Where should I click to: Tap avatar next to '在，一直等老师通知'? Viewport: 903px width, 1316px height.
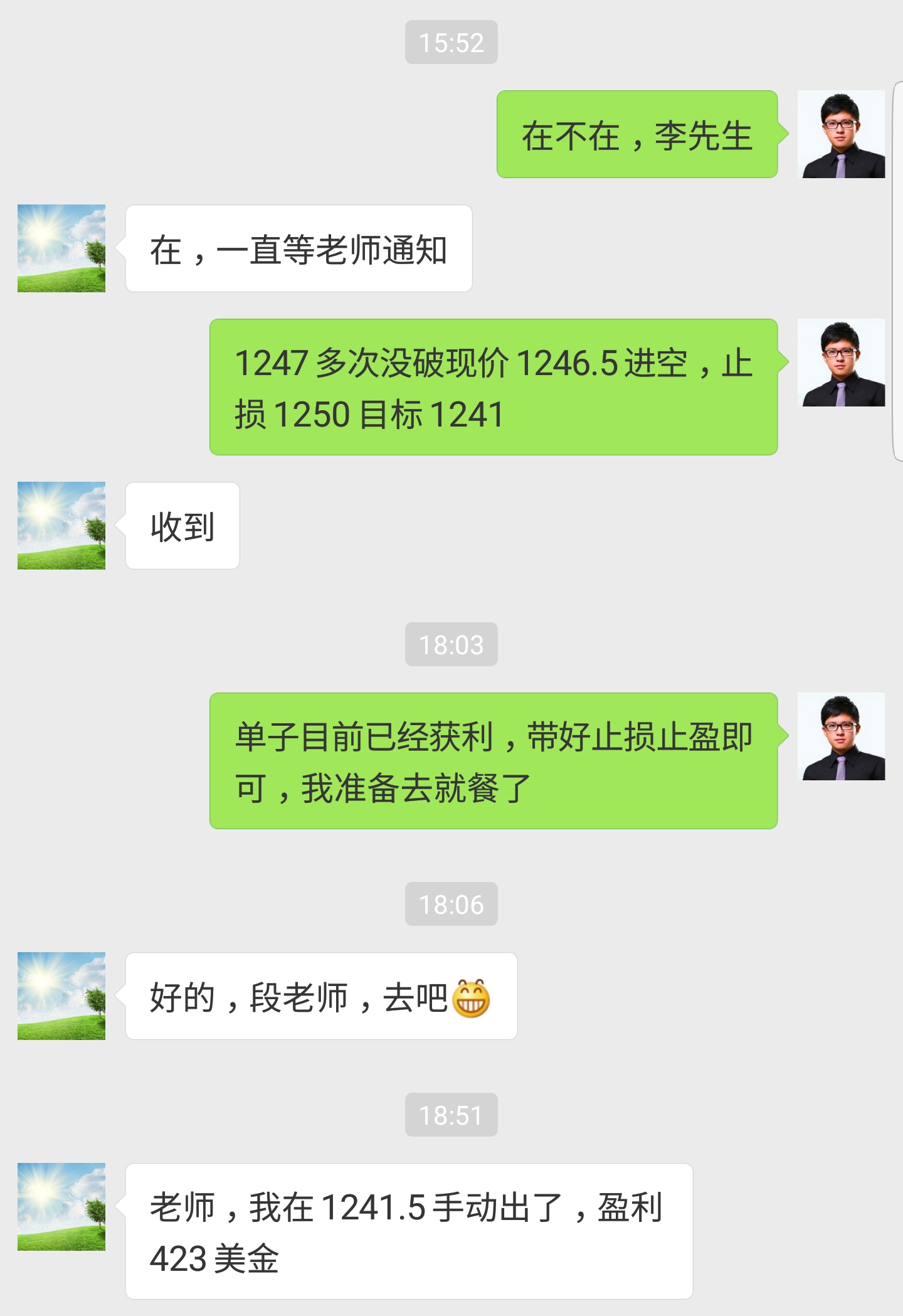pyautogui.click(x=61, y=248)
